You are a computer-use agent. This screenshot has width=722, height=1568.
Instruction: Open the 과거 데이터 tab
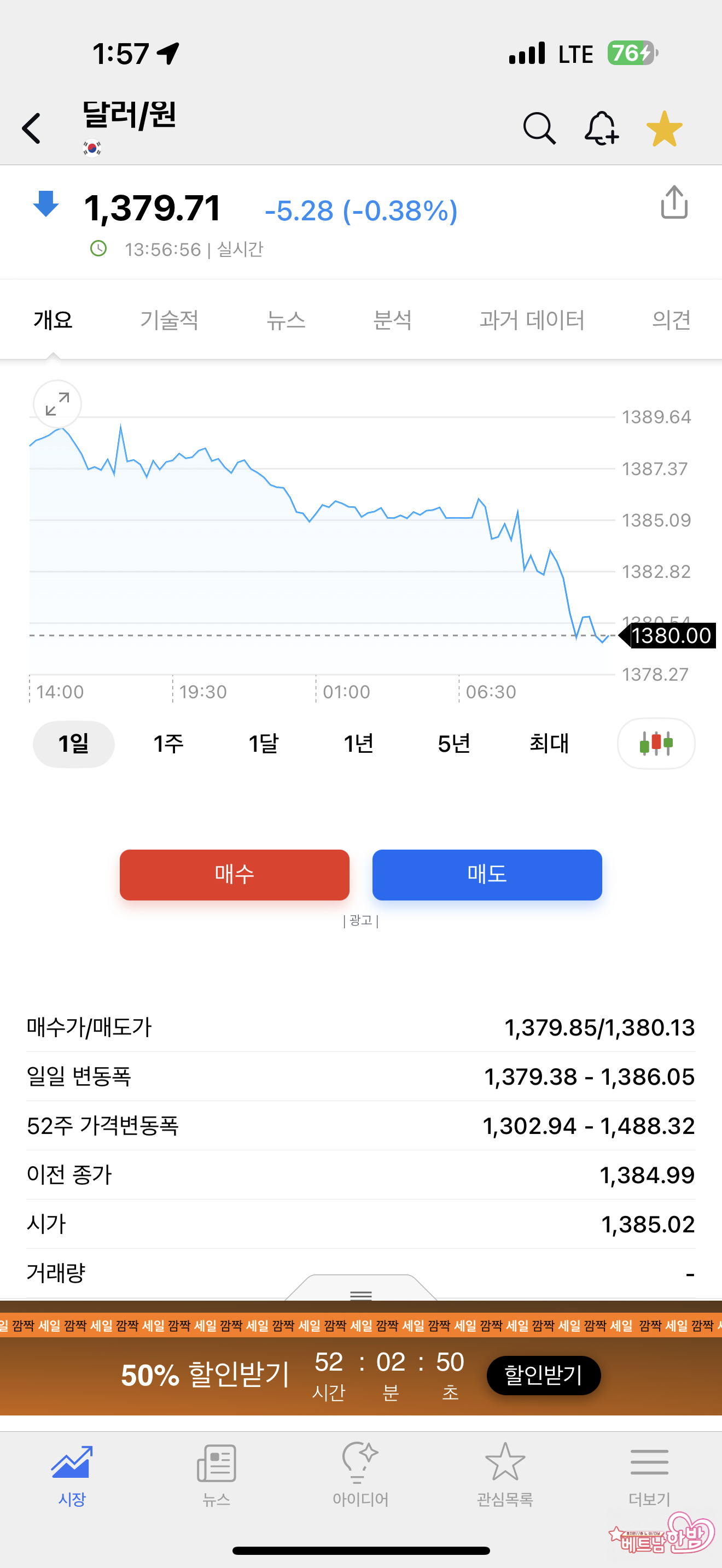click(x=532, y=320)
